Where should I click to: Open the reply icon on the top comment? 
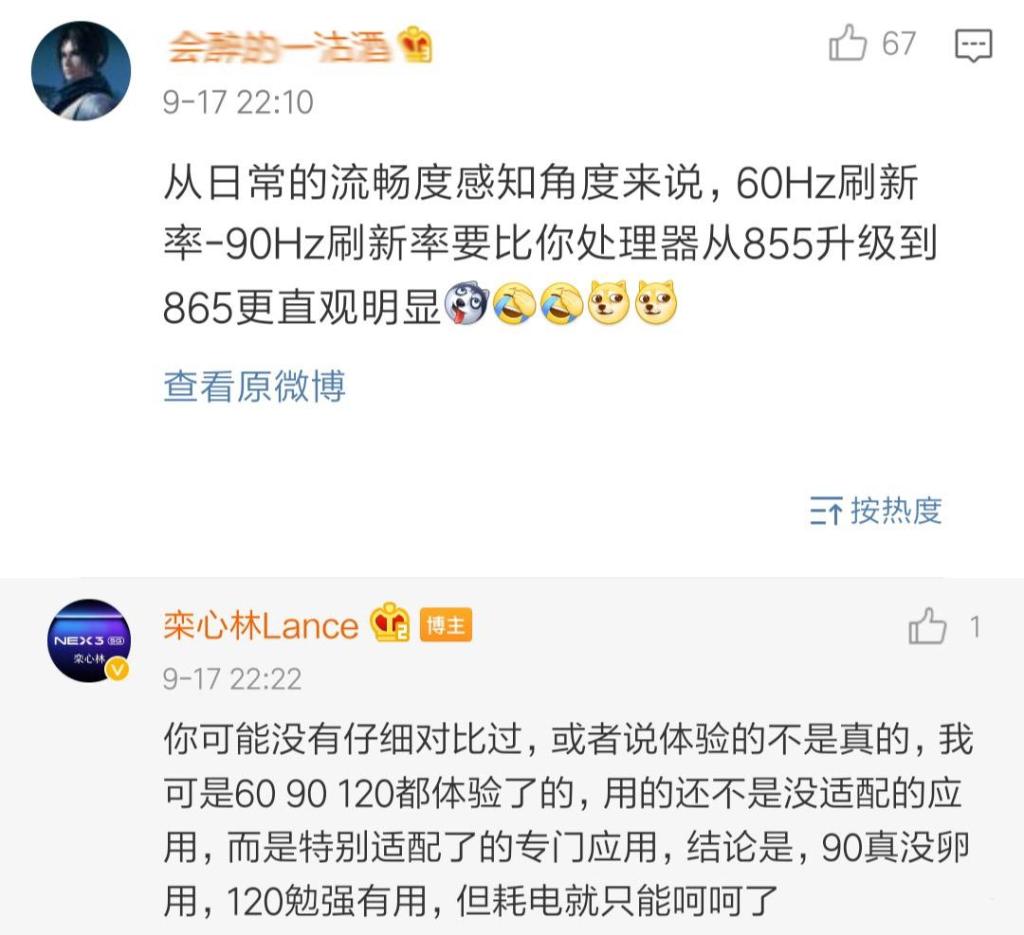[x=973, y=46]
